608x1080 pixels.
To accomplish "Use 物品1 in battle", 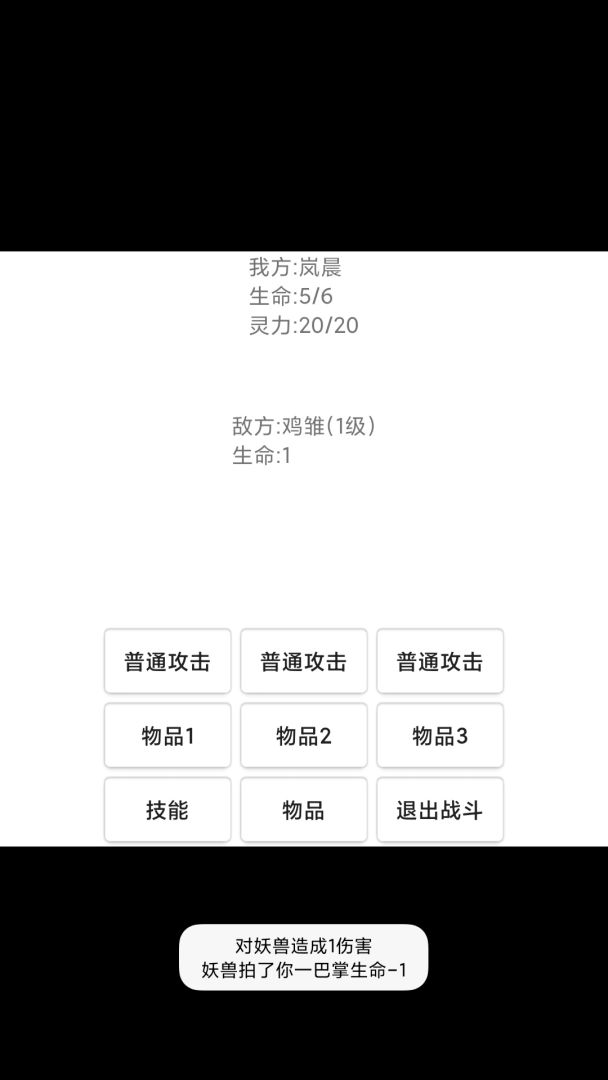I will (167, 736).
